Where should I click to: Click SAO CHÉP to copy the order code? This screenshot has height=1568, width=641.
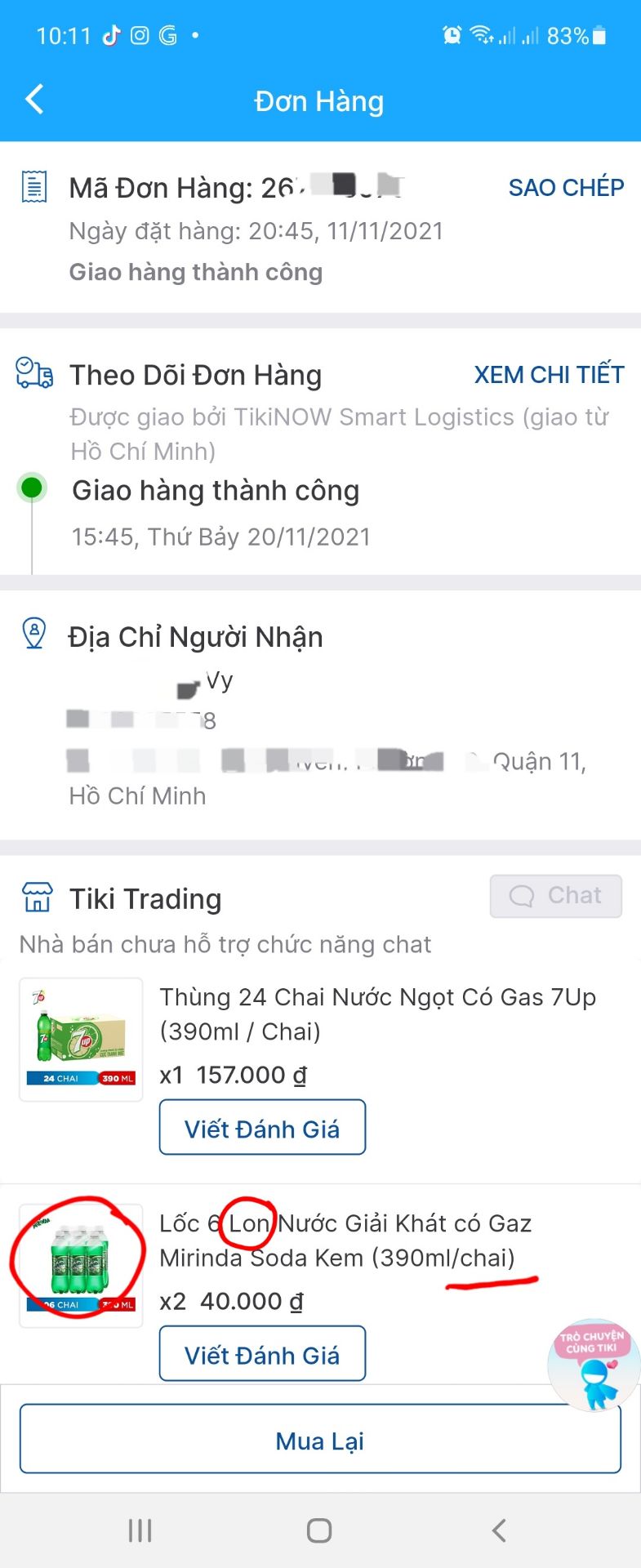coord(565,187)
